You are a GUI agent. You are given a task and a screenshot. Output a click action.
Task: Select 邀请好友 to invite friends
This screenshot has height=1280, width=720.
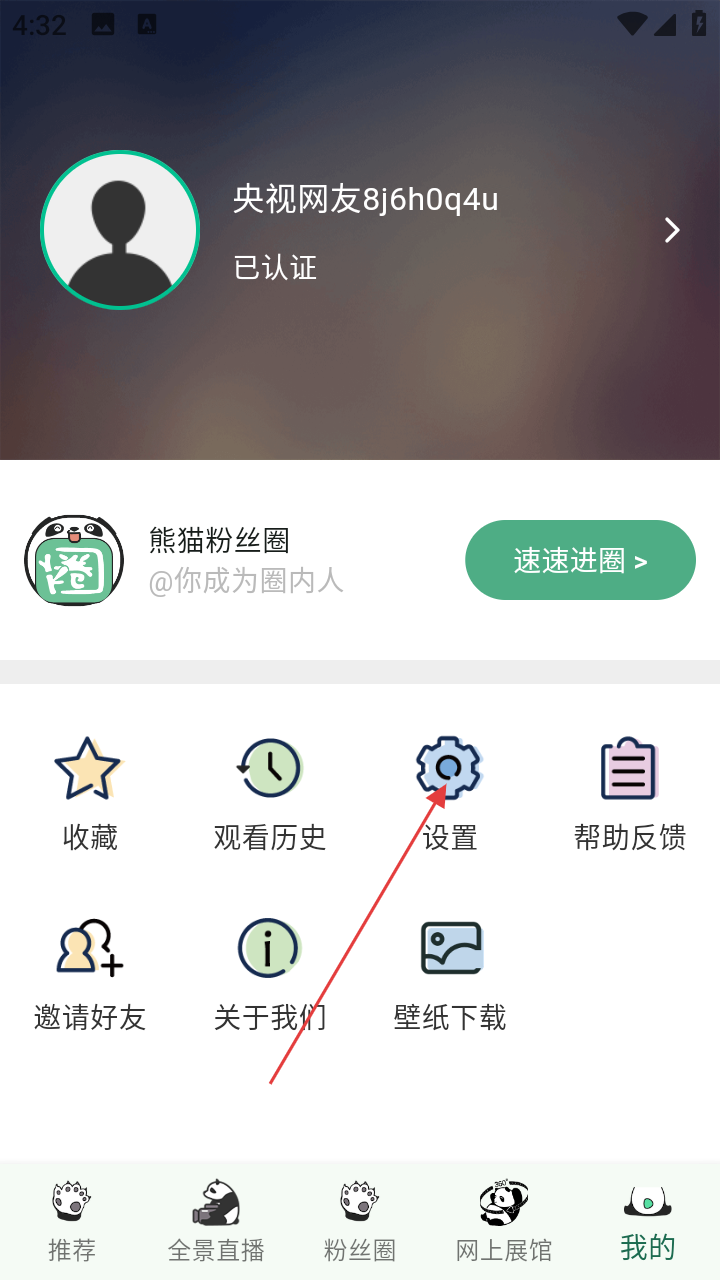[x=90, y=974]
